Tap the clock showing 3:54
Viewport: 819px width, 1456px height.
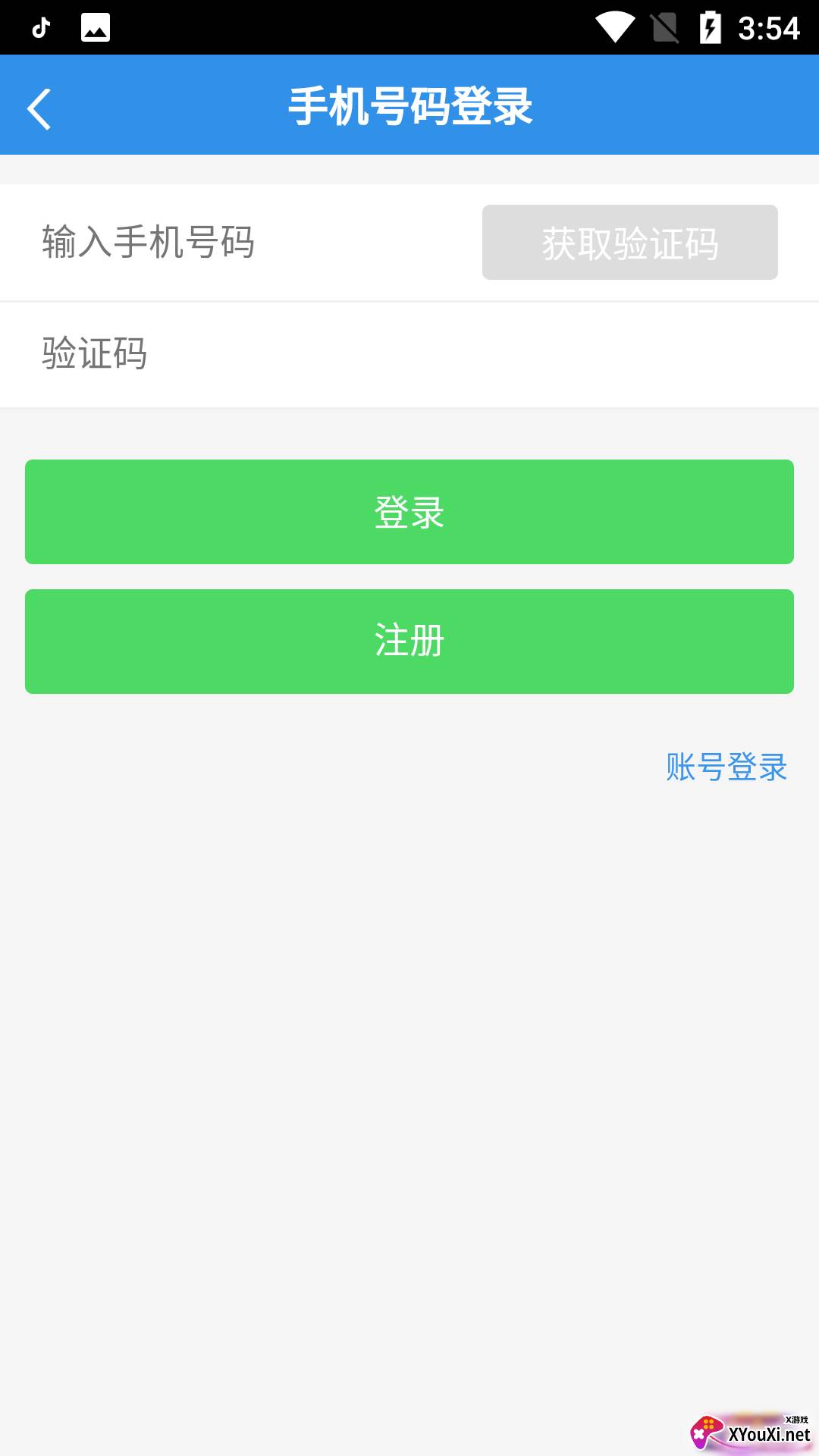[x=767, y=27]
